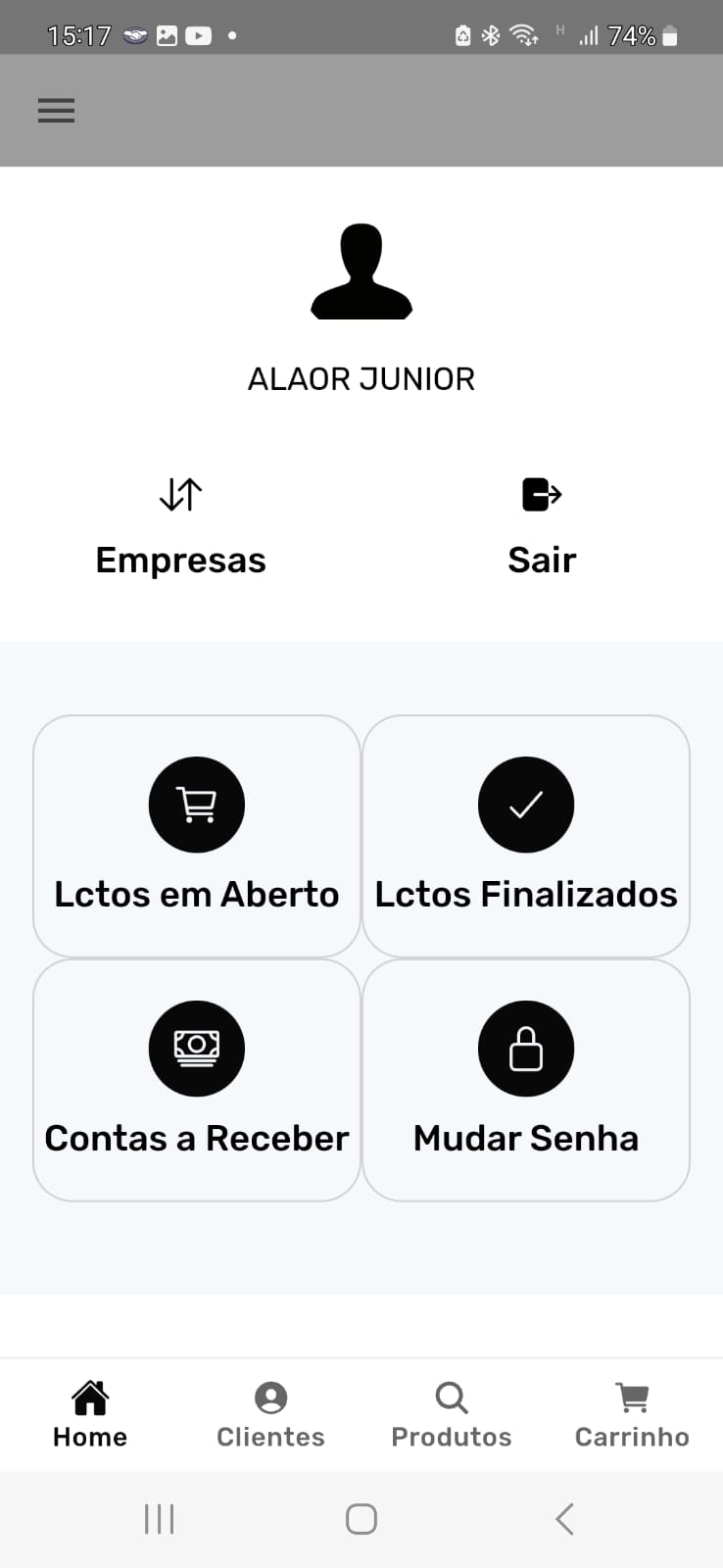Tap the system back button

coord(564,1519)
